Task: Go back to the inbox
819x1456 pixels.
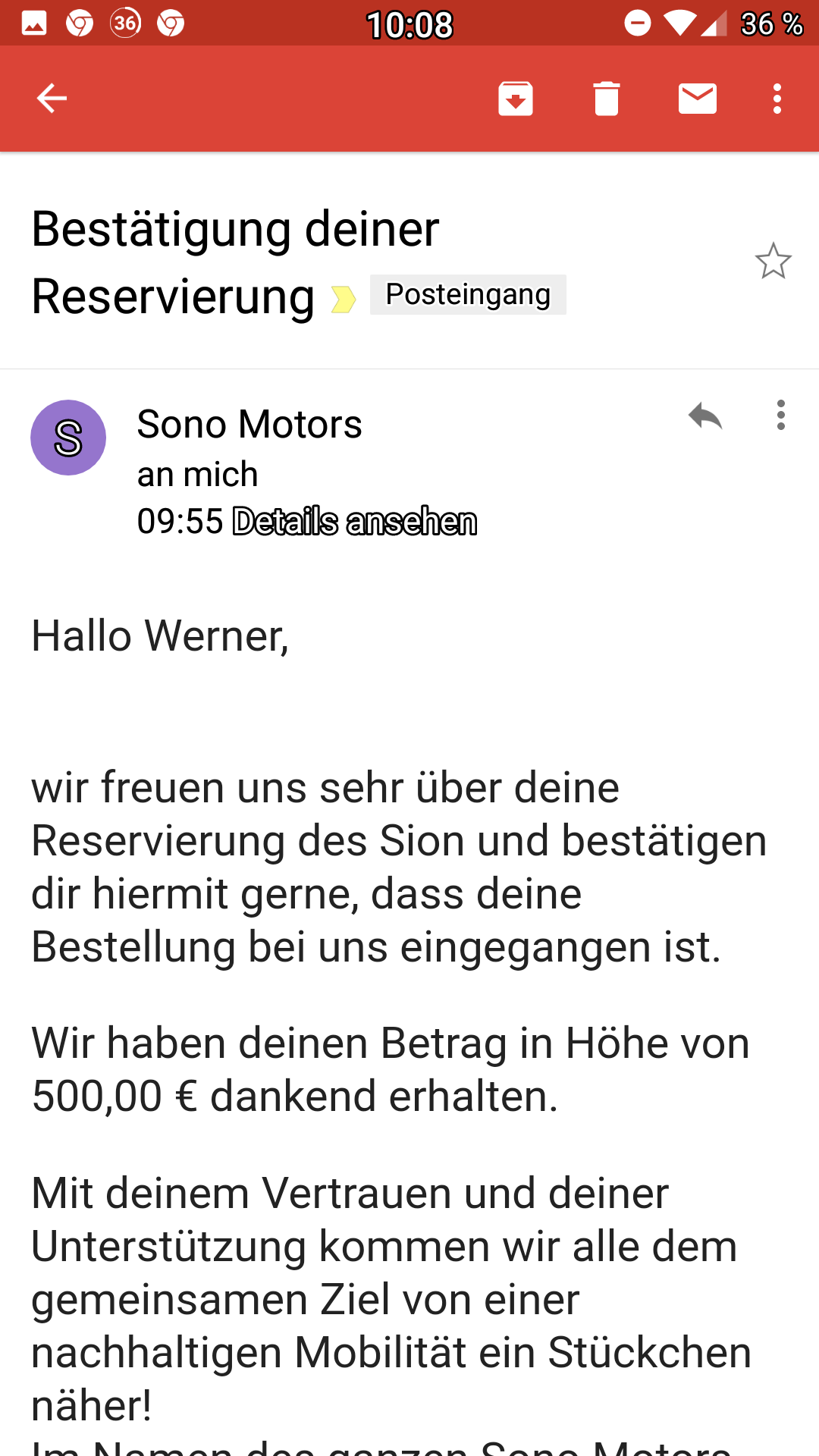Action: (52, 99)
